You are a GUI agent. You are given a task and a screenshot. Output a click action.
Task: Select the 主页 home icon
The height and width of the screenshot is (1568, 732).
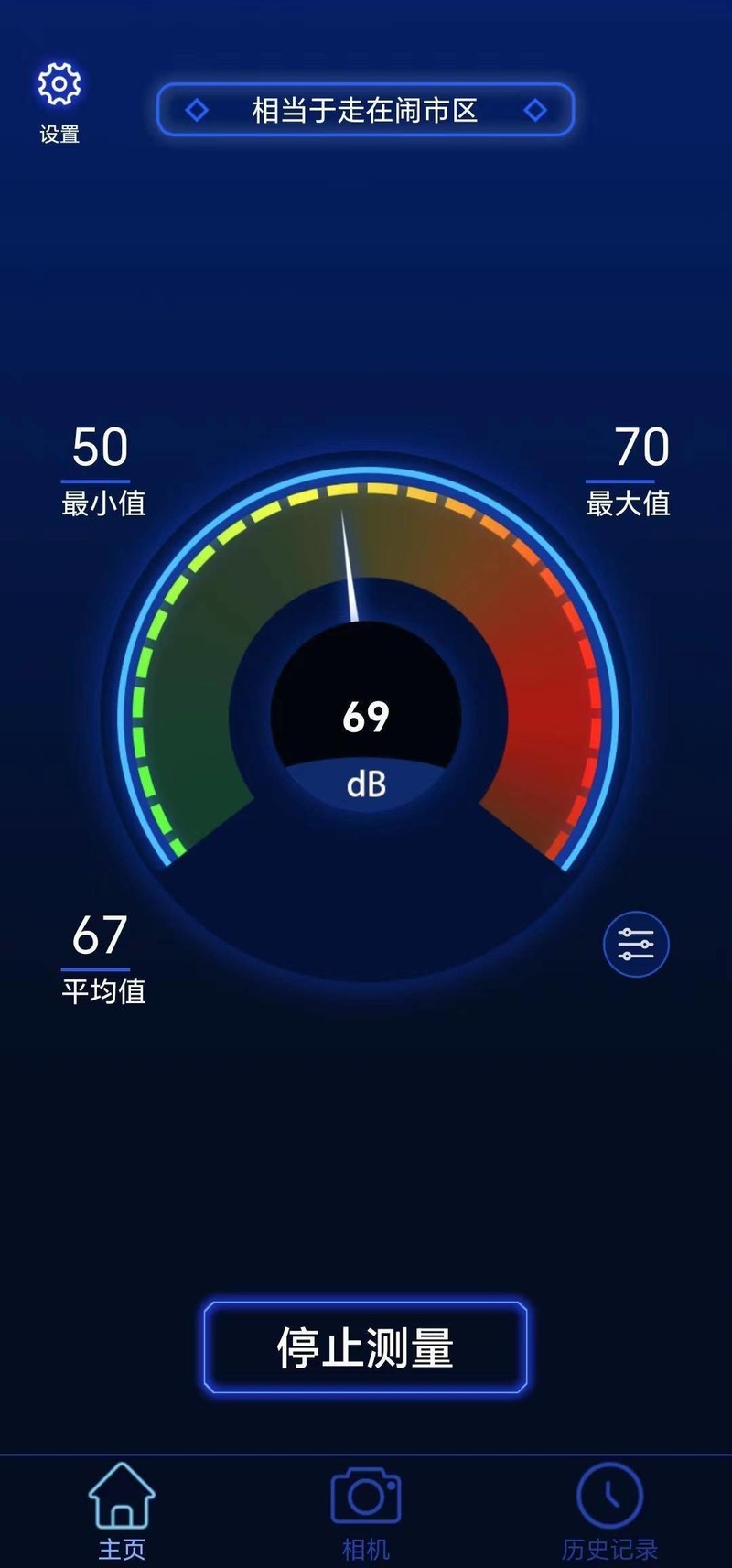[x=122, y=1496]
